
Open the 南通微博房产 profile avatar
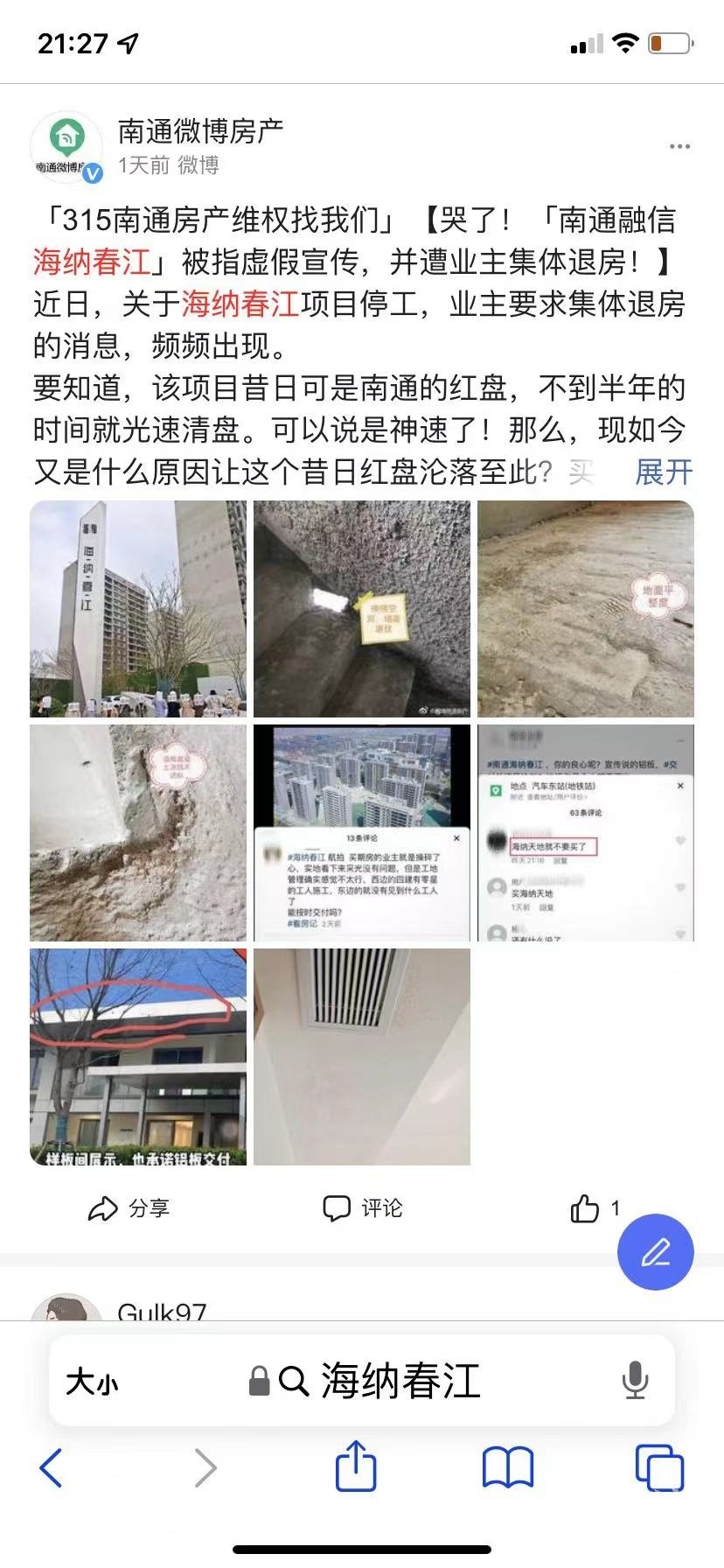pyautogui.click(x=66, y=146)
